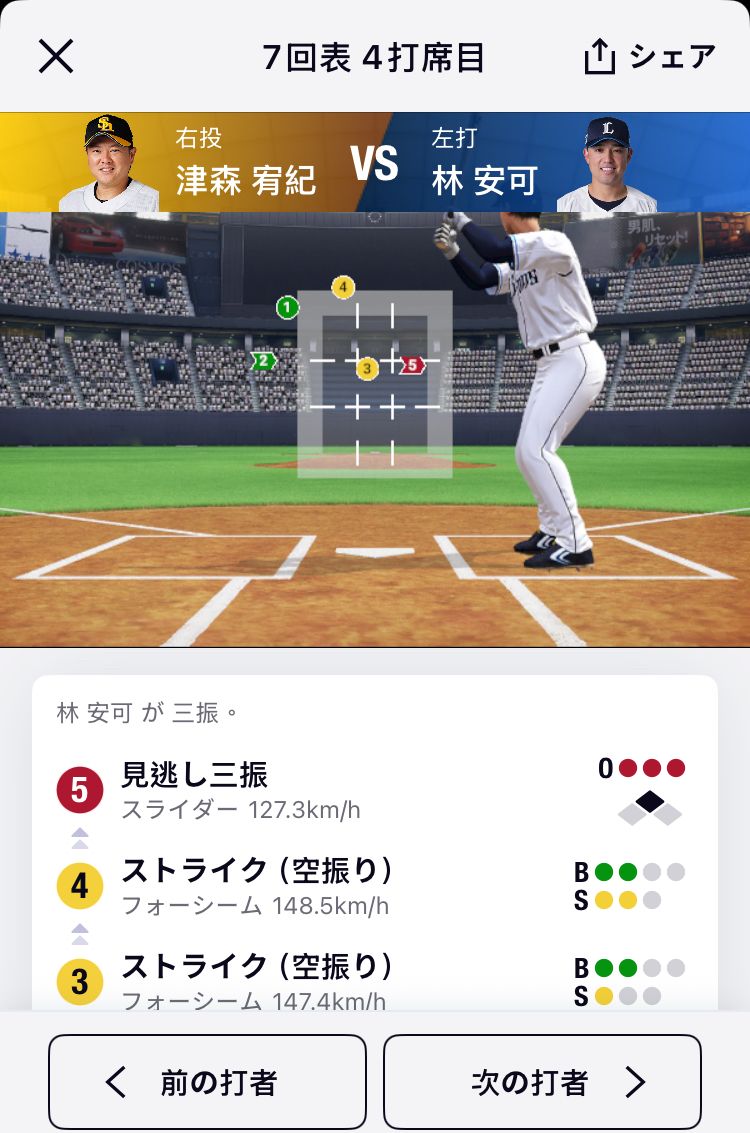Select pitch 3 フォーシーム 147.4km/h row
Viewport: 750px width, 1133px height.
[374, 980]
